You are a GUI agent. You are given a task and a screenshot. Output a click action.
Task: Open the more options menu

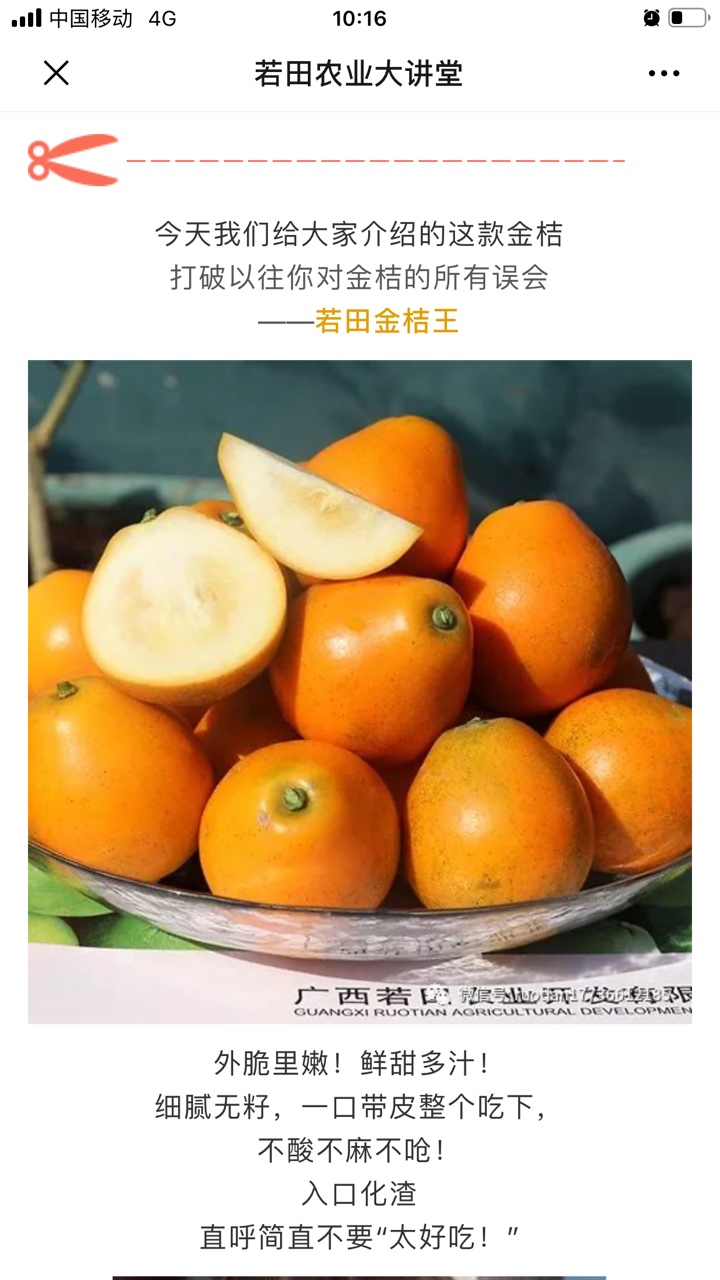pyautogui.click(x=664, y=73)
